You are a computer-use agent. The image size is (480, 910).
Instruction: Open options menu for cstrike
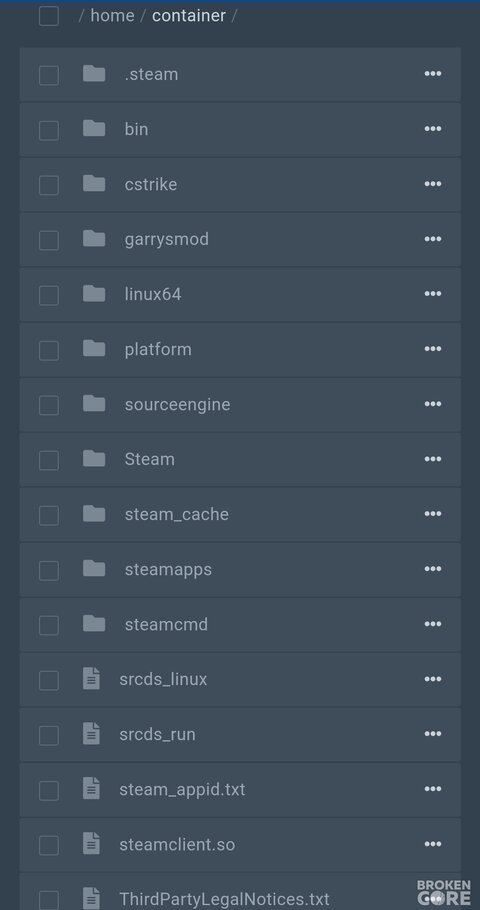[432, 184]
